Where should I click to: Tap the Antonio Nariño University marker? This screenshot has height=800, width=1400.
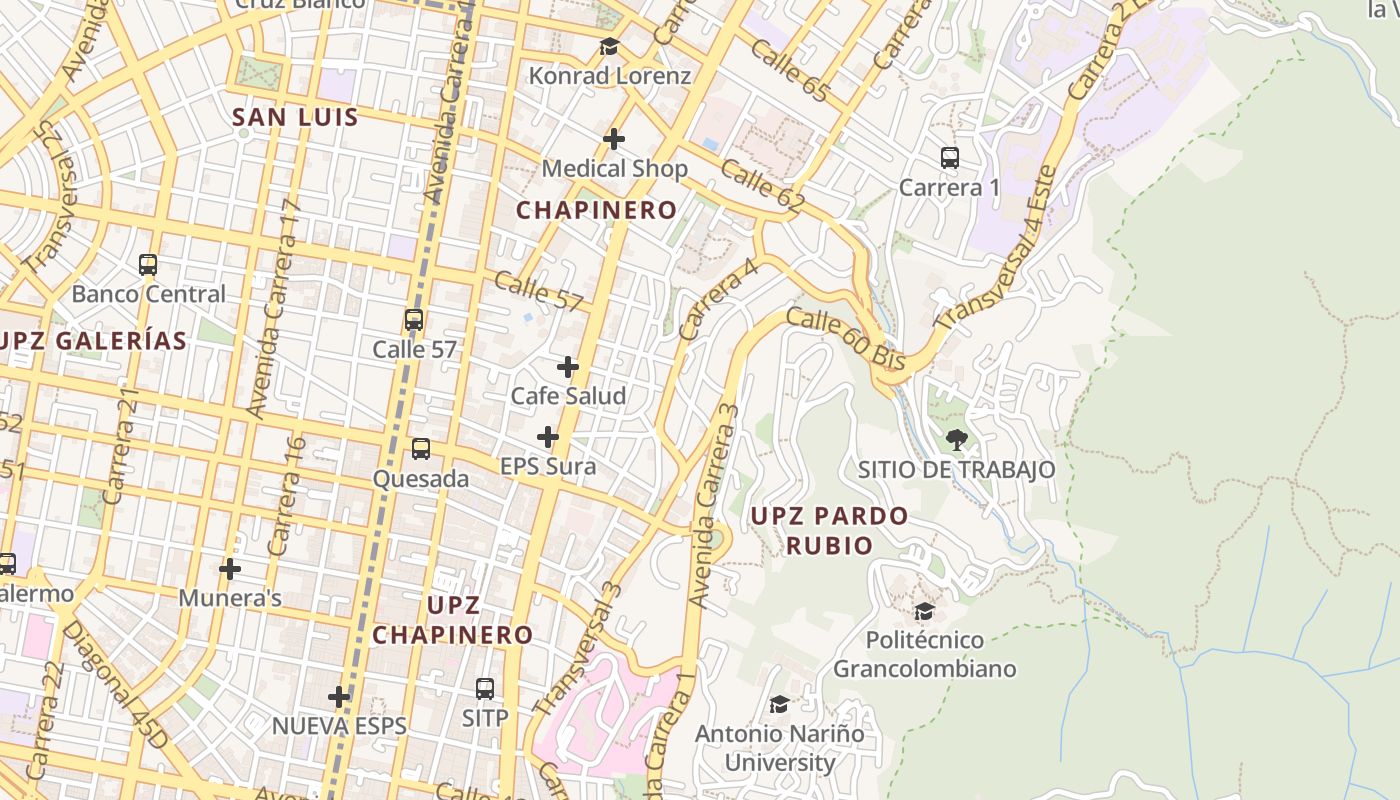[779, 705]
